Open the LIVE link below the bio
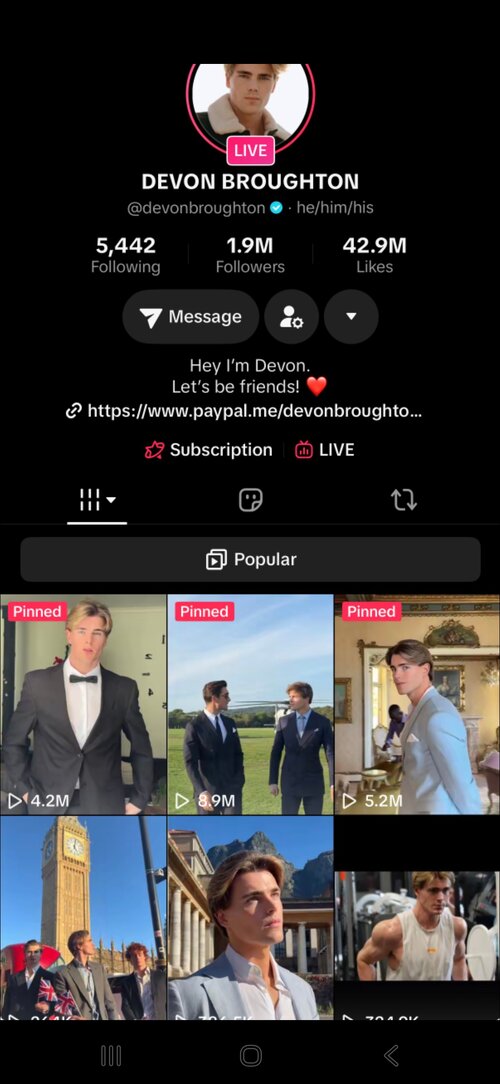This screenshot has height=1084, width=500. [x=324, y=450]
